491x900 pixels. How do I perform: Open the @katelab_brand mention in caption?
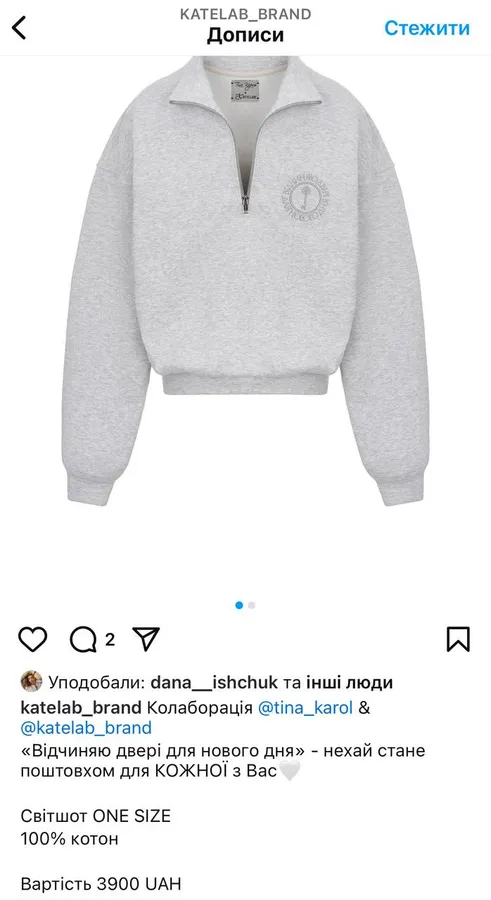coord(86,728)
